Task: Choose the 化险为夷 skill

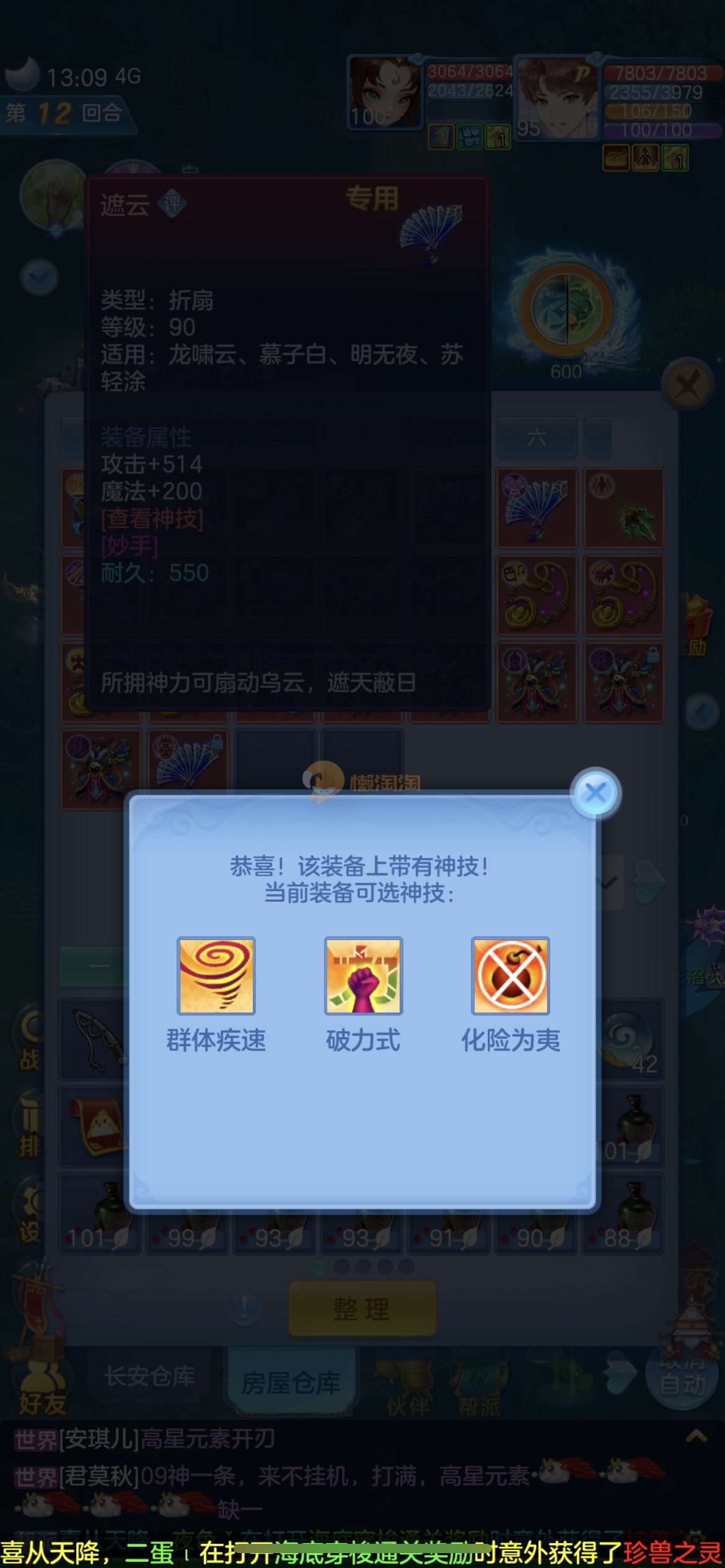Action: pos(510,976)
